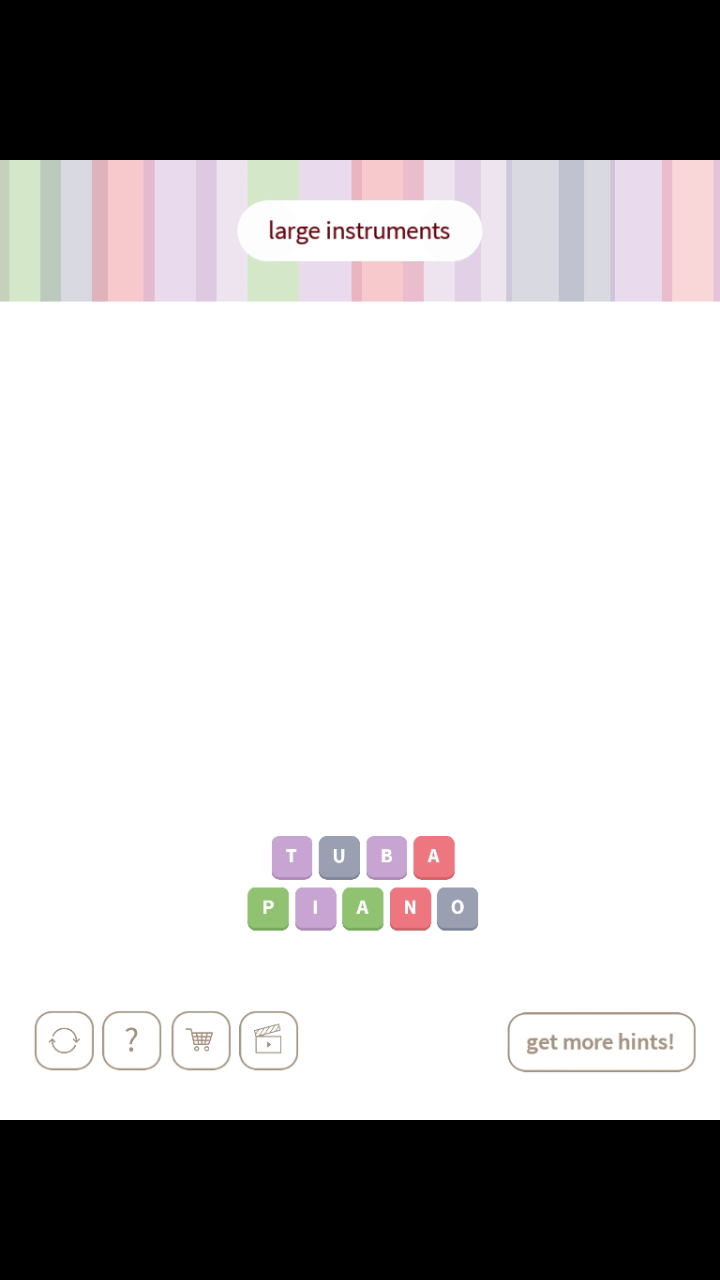Select the red A tile in TUBA
This screenshot has width=720, height=1280.
click(x=434, y=856)
